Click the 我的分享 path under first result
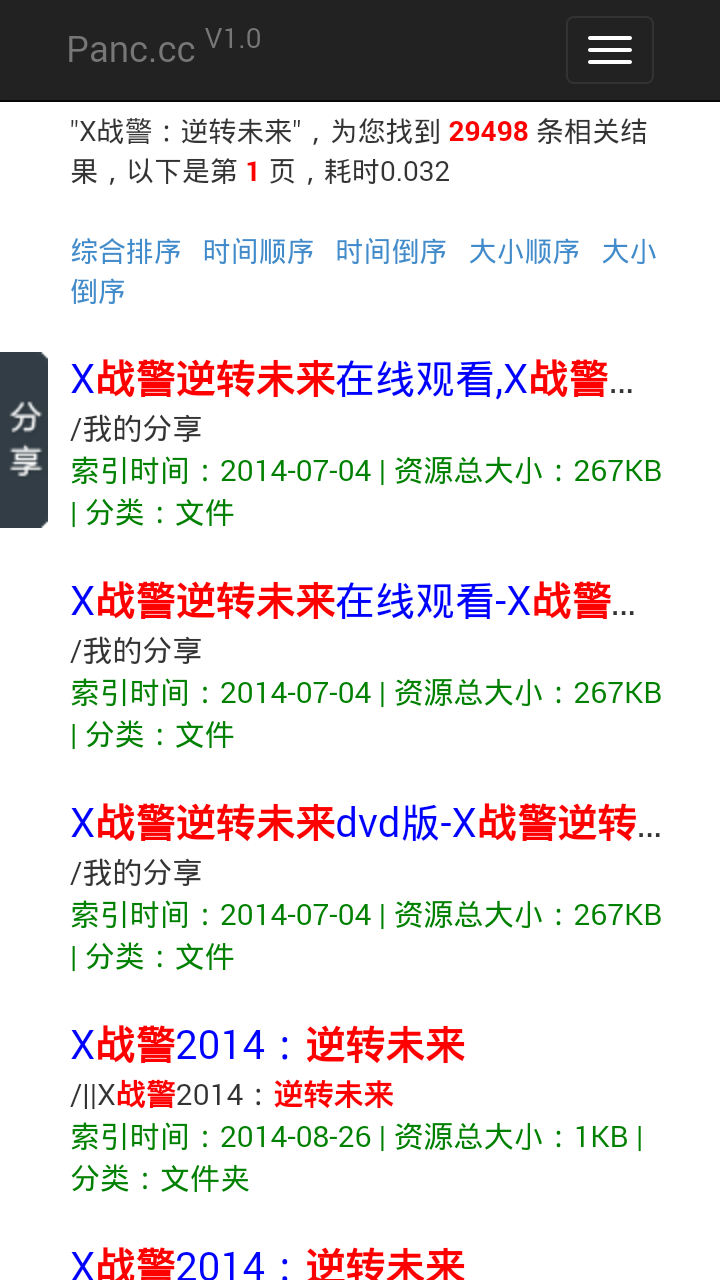720x1280 pixels. coord(135,428)
